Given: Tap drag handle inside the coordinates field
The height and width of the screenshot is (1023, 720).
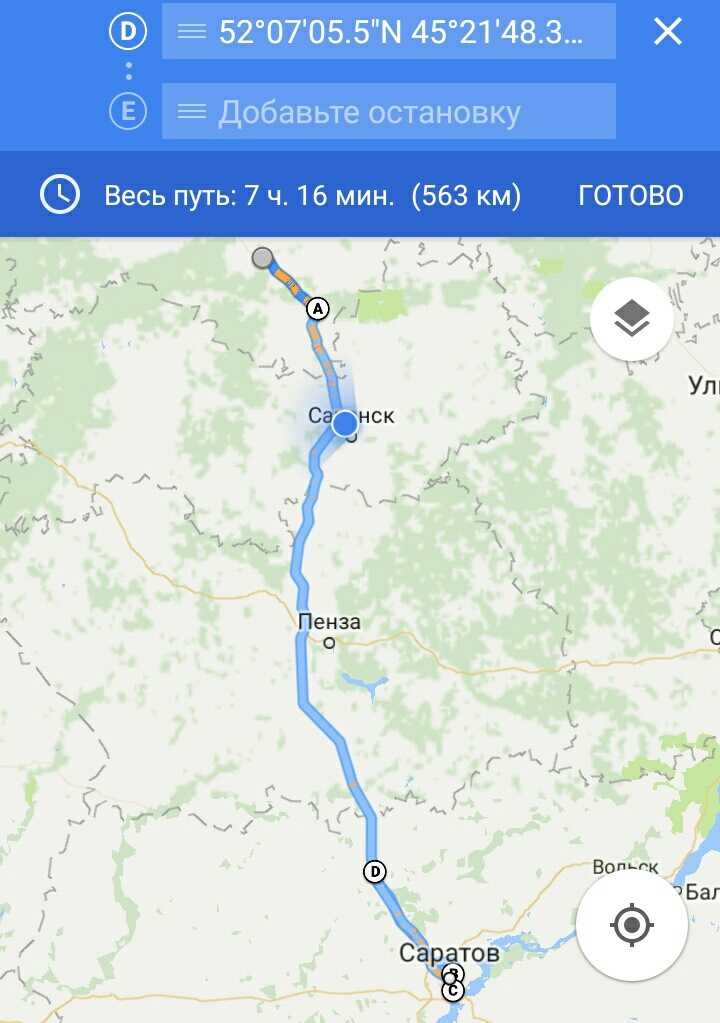Looking at the screenshot, I should click(193, 31).
